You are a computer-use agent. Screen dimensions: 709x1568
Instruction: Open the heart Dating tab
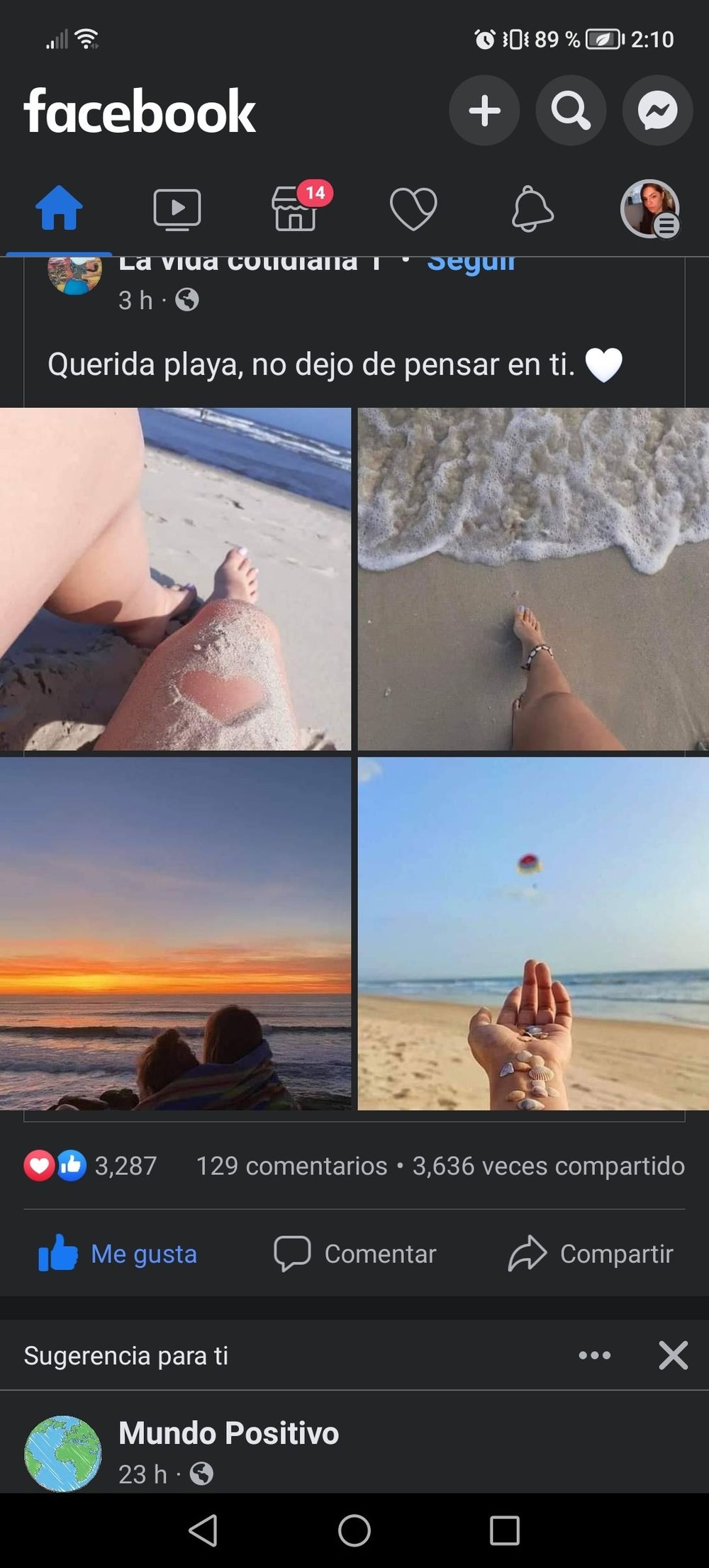pyautogui.click(x=413, y=209)
